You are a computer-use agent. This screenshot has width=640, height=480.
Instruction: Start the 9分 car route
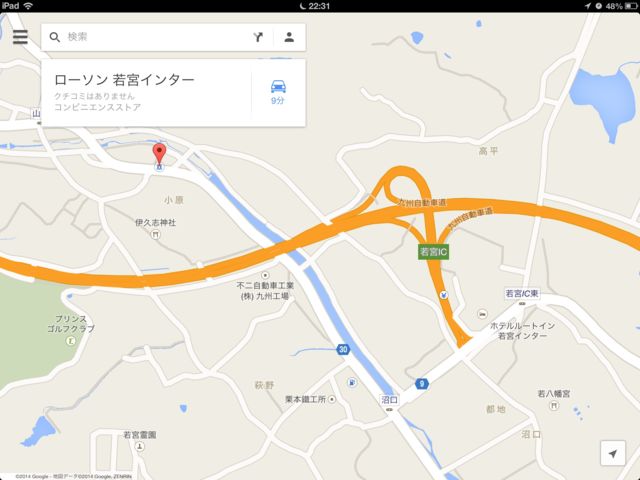click(277, 92)
